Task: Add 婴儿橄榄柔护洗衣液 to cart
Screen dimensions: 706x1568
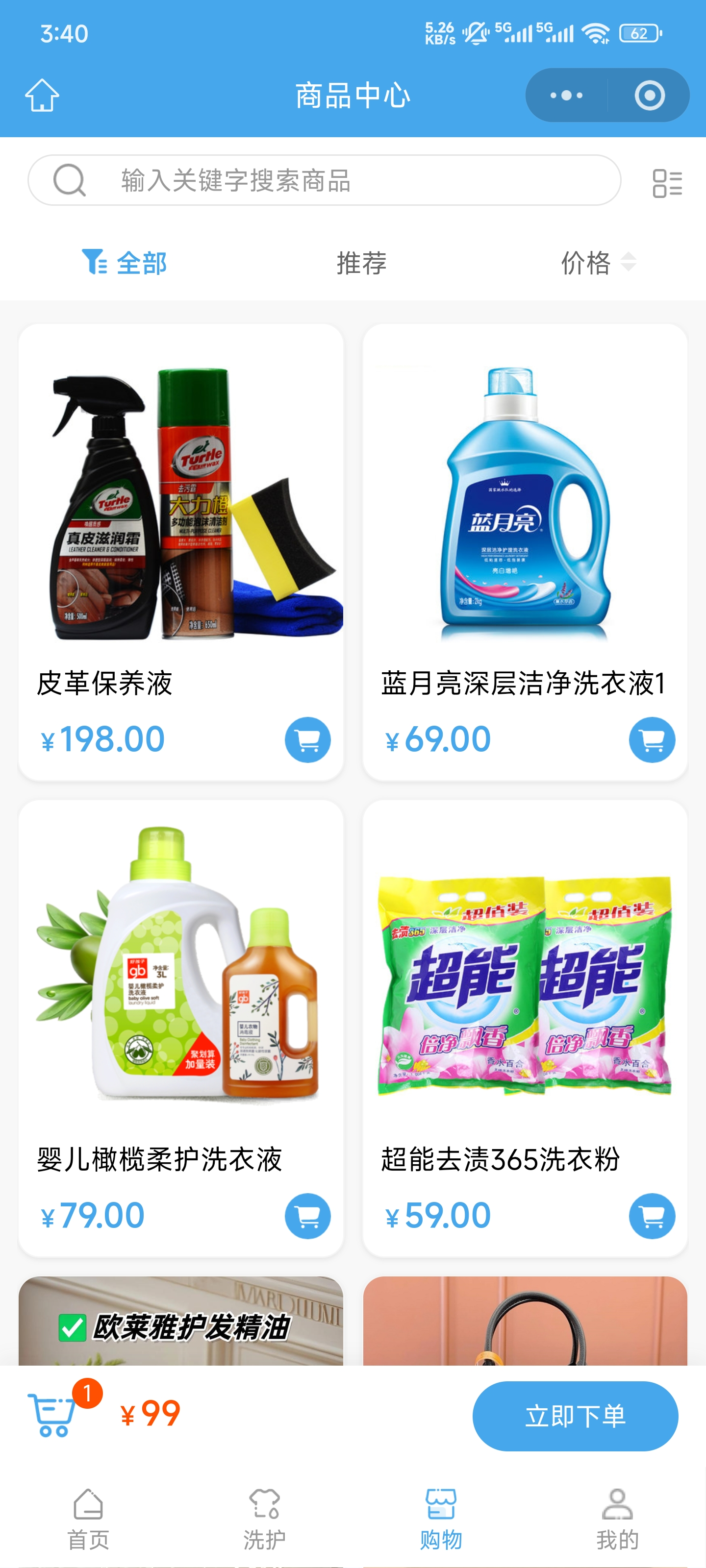Action: click(307, 1216)
